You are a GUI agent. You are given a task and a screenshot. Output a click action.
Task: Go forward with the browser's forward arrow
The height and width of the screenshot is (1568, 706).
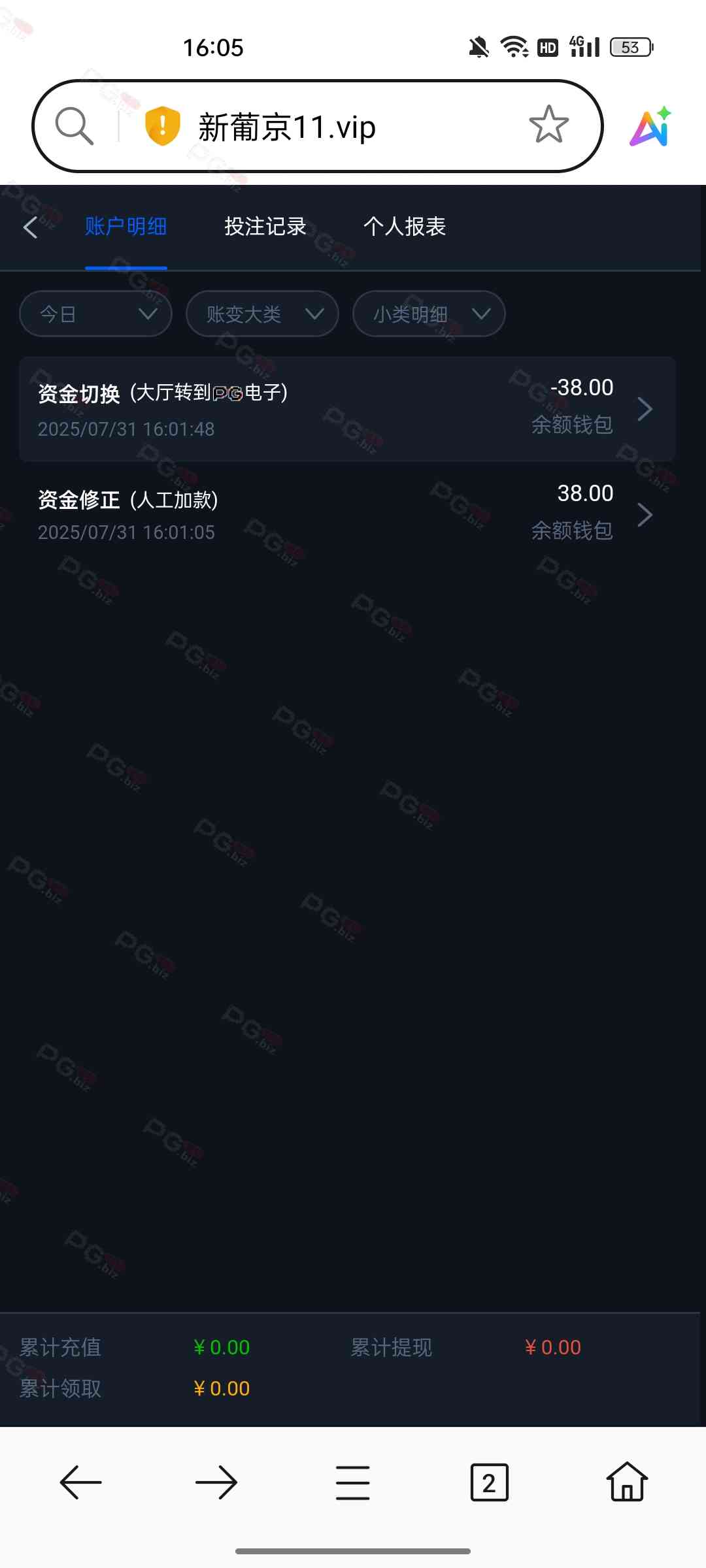click(x=216, y=1482)
